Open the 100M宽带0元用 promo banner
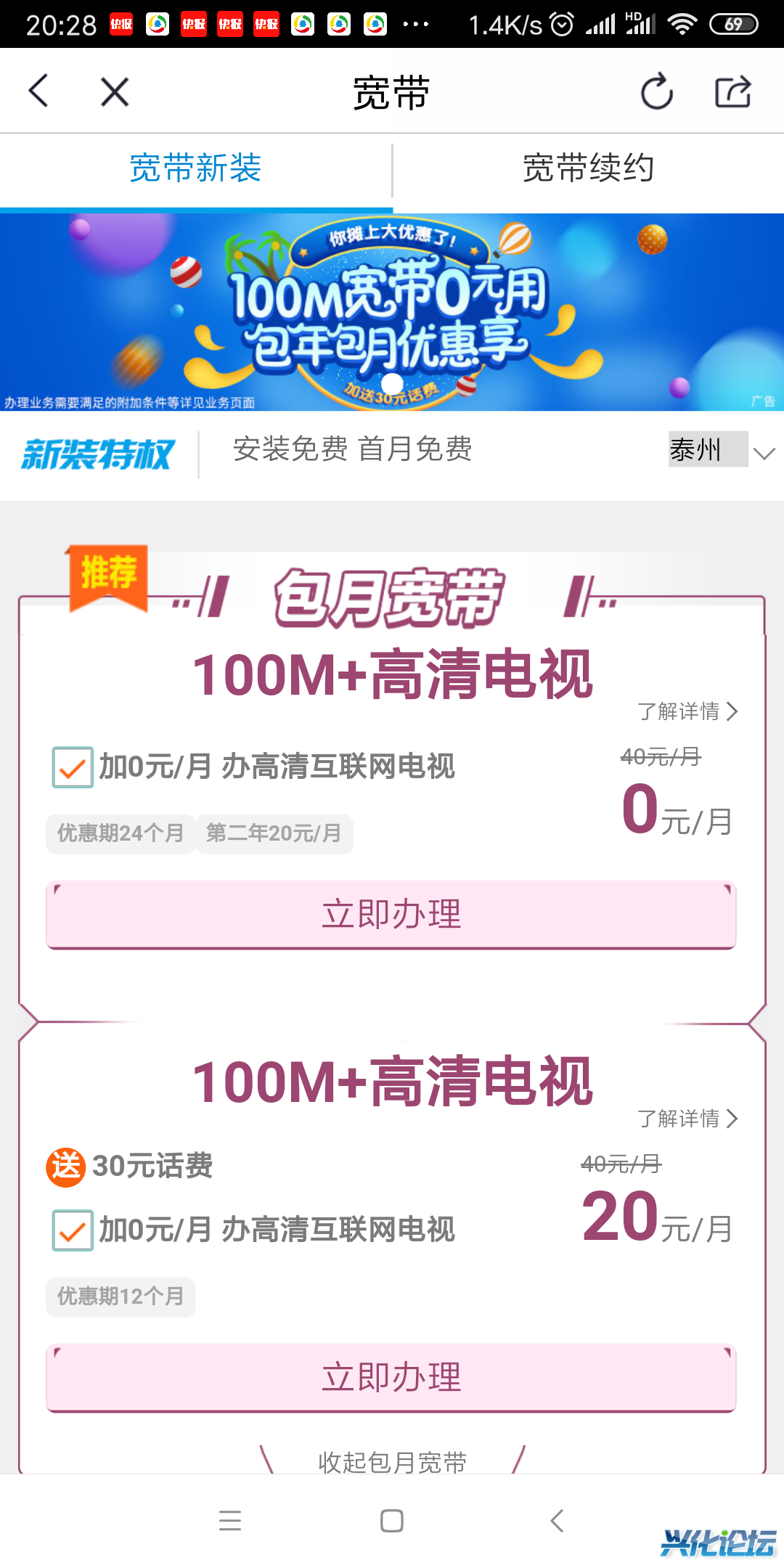 392,312
